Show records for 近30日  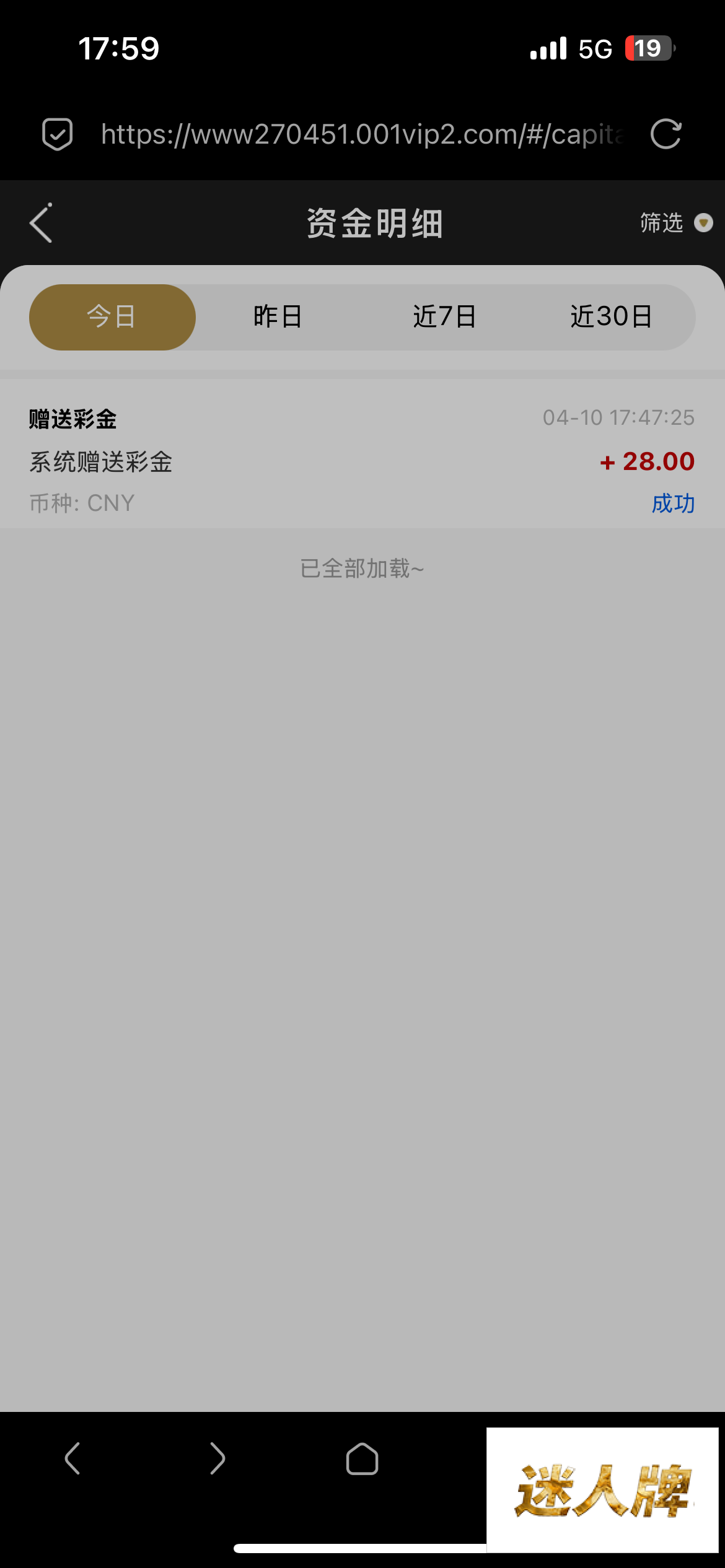tap(611, 317)
